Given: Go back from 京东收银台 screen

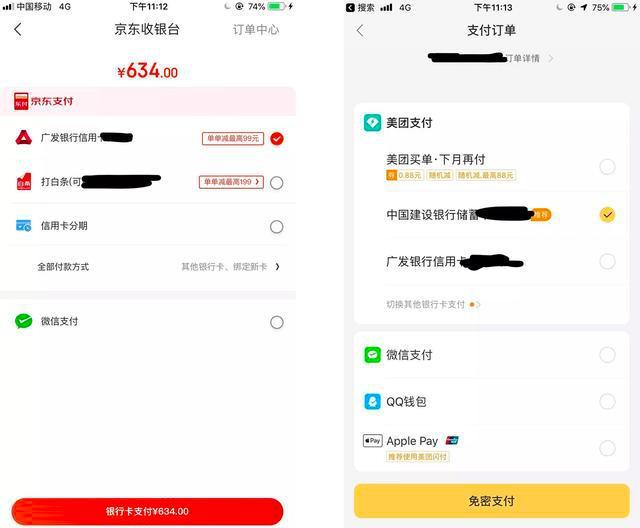Looking at the screenshot, I should (18, 29).
